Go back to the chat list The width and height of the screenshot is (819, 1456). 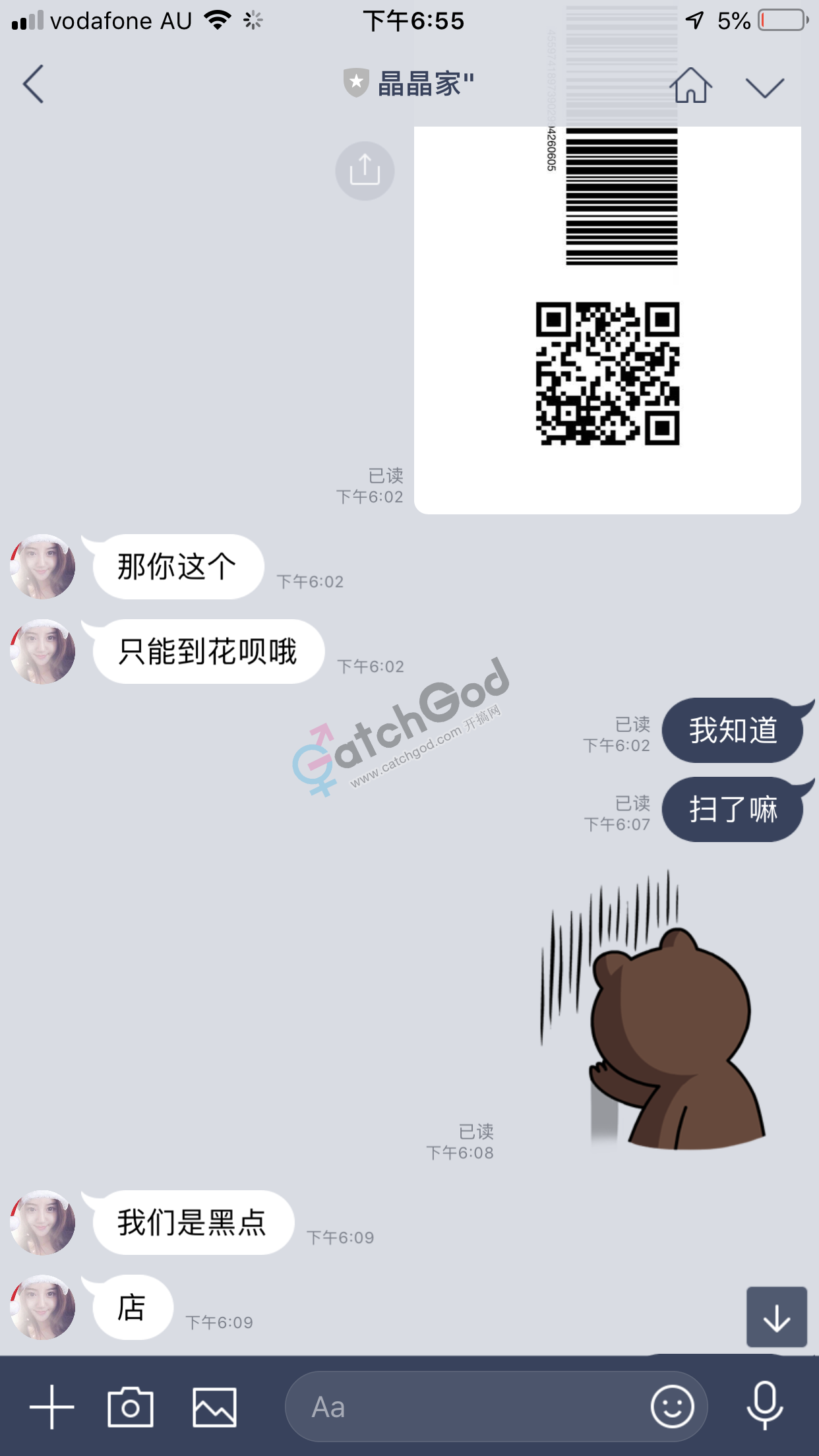point(33,84)
